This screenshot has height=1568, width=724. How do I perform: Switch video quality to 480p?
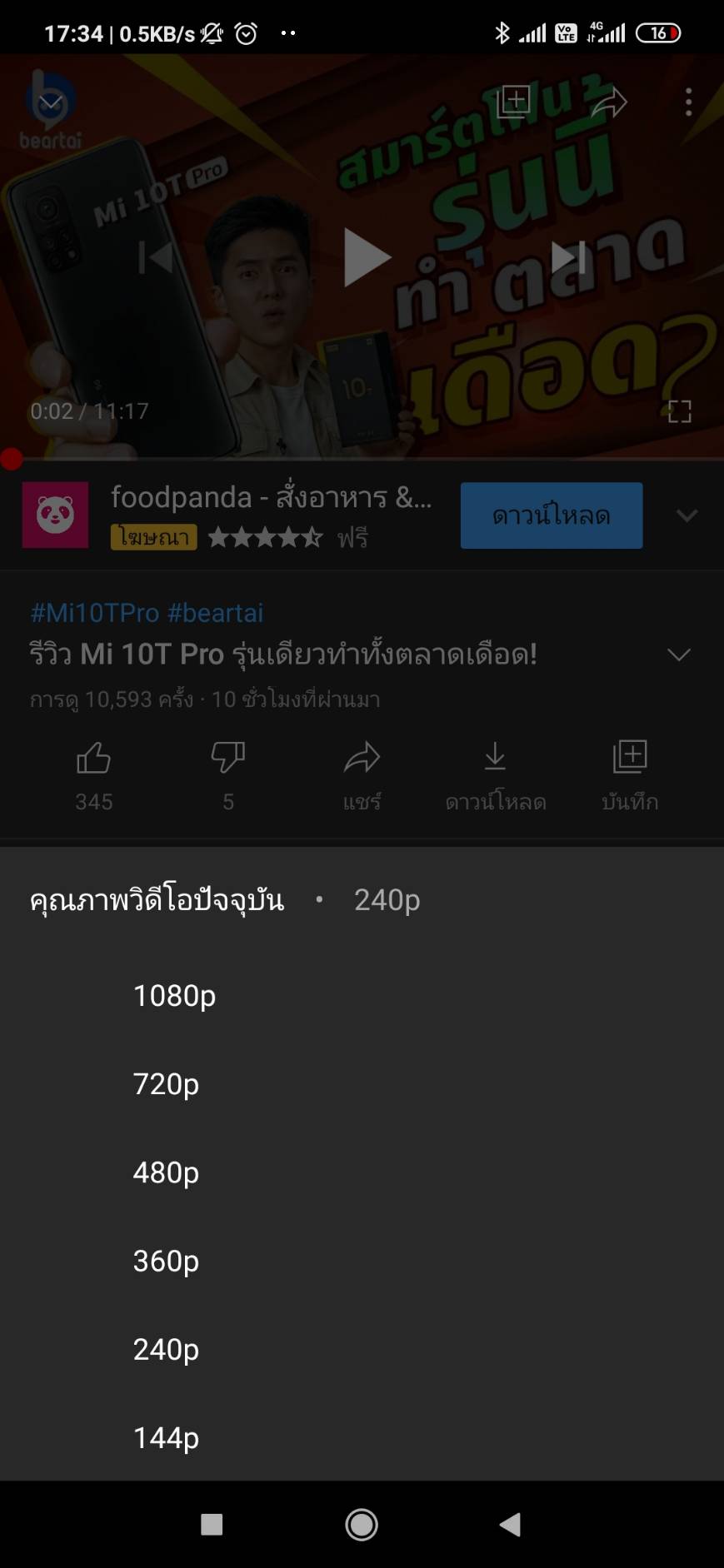(166, 1172)
